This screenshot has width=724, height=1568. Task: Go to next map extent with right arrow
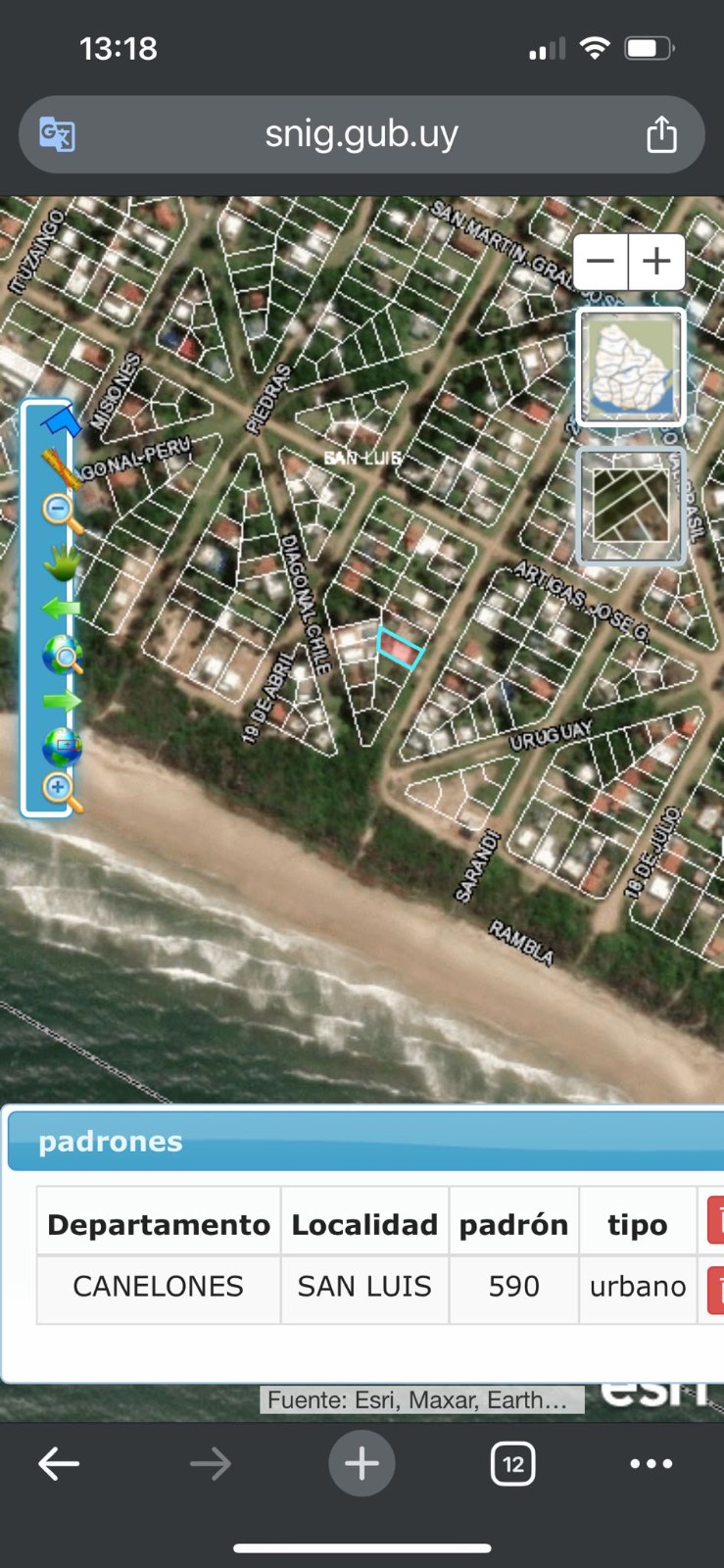tap(61, 702)
